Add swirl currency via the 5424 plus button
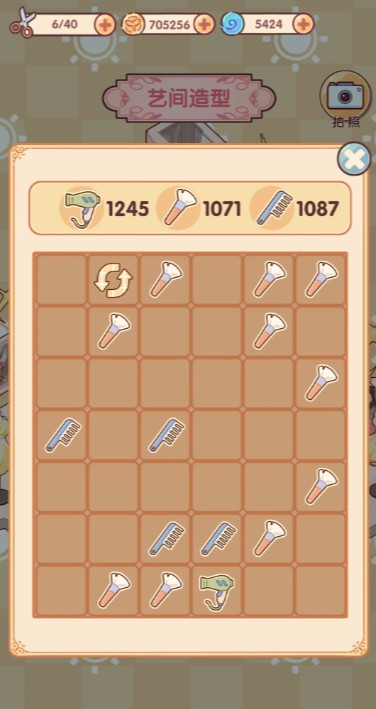Screen dimensions: 376x709 303,24
